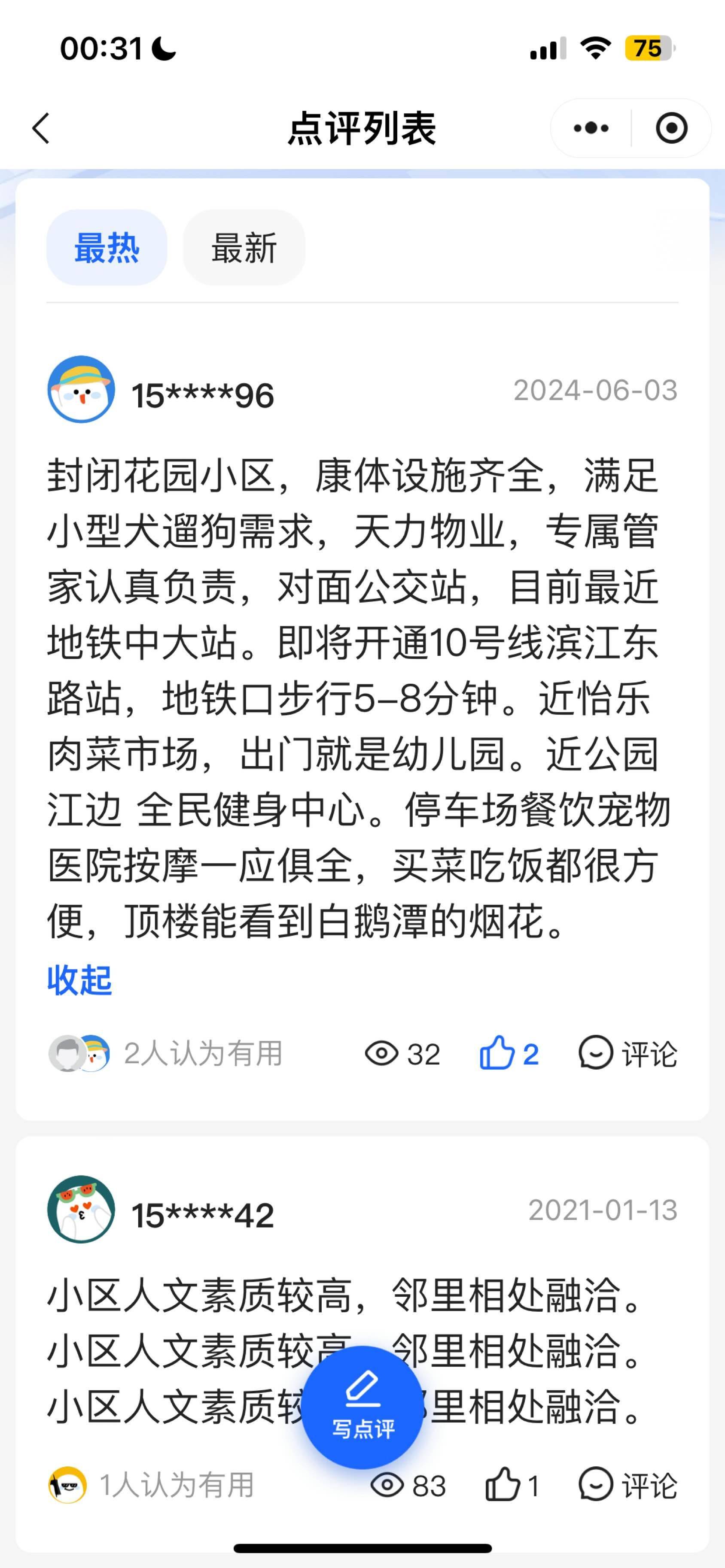Open the avatar of user 15****42
Image resolution: width=725 pixels, height=1568 pixels.
click(x=81, y=1209)
